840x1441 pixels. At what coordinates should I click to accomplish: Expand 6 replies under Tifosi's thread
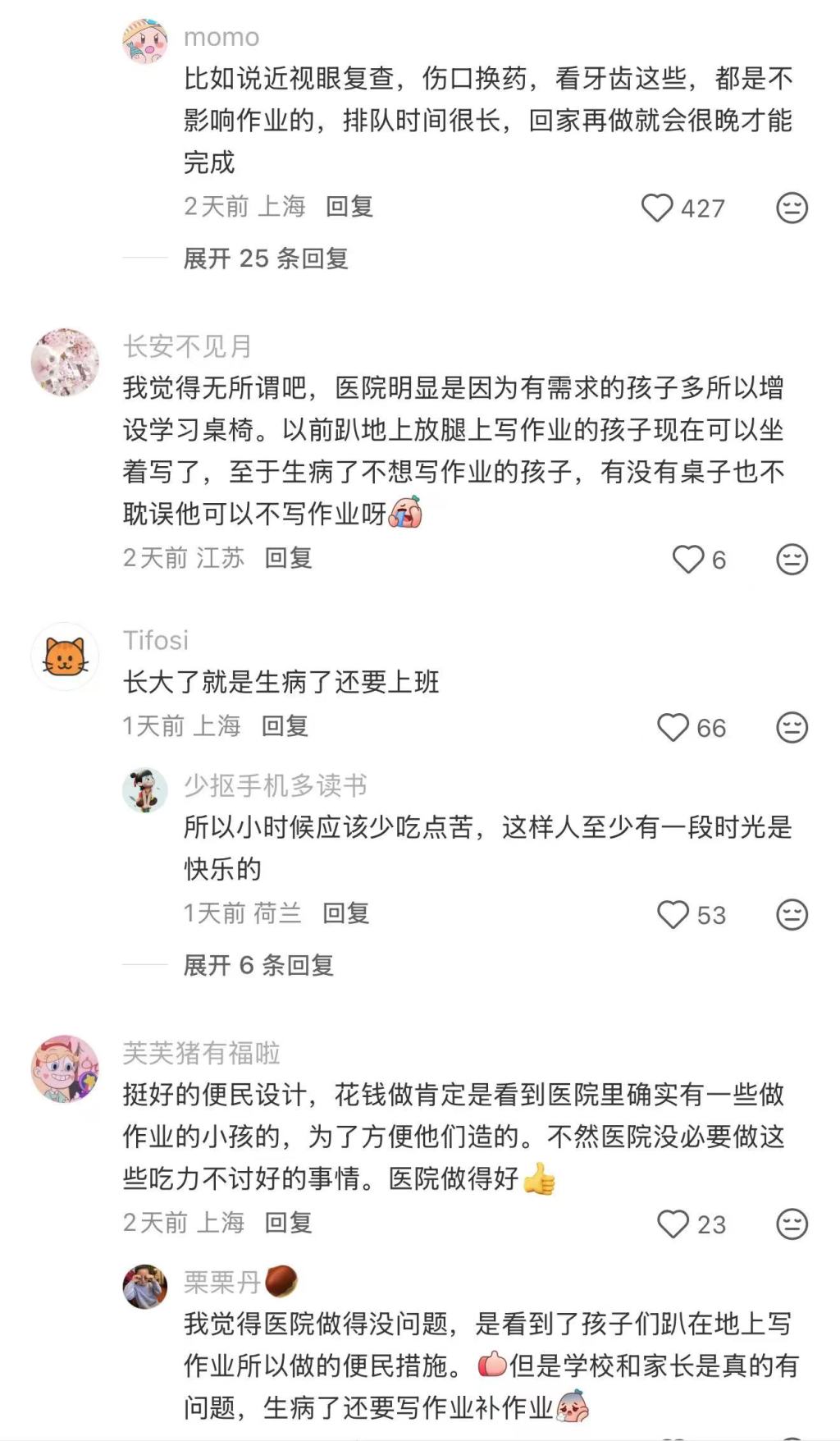(x=258, y=965)
